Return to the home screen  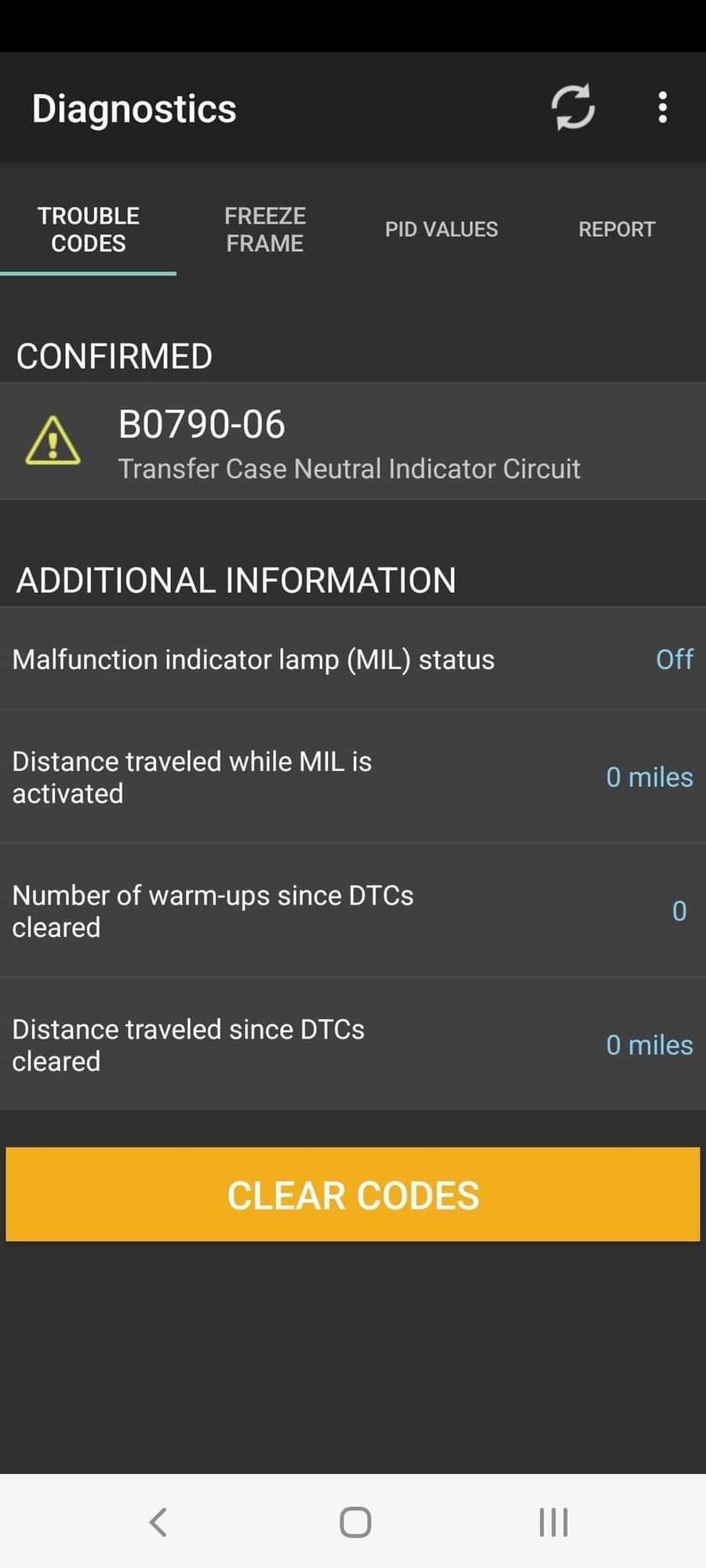pyautogui.click(x=355, y=1522)
